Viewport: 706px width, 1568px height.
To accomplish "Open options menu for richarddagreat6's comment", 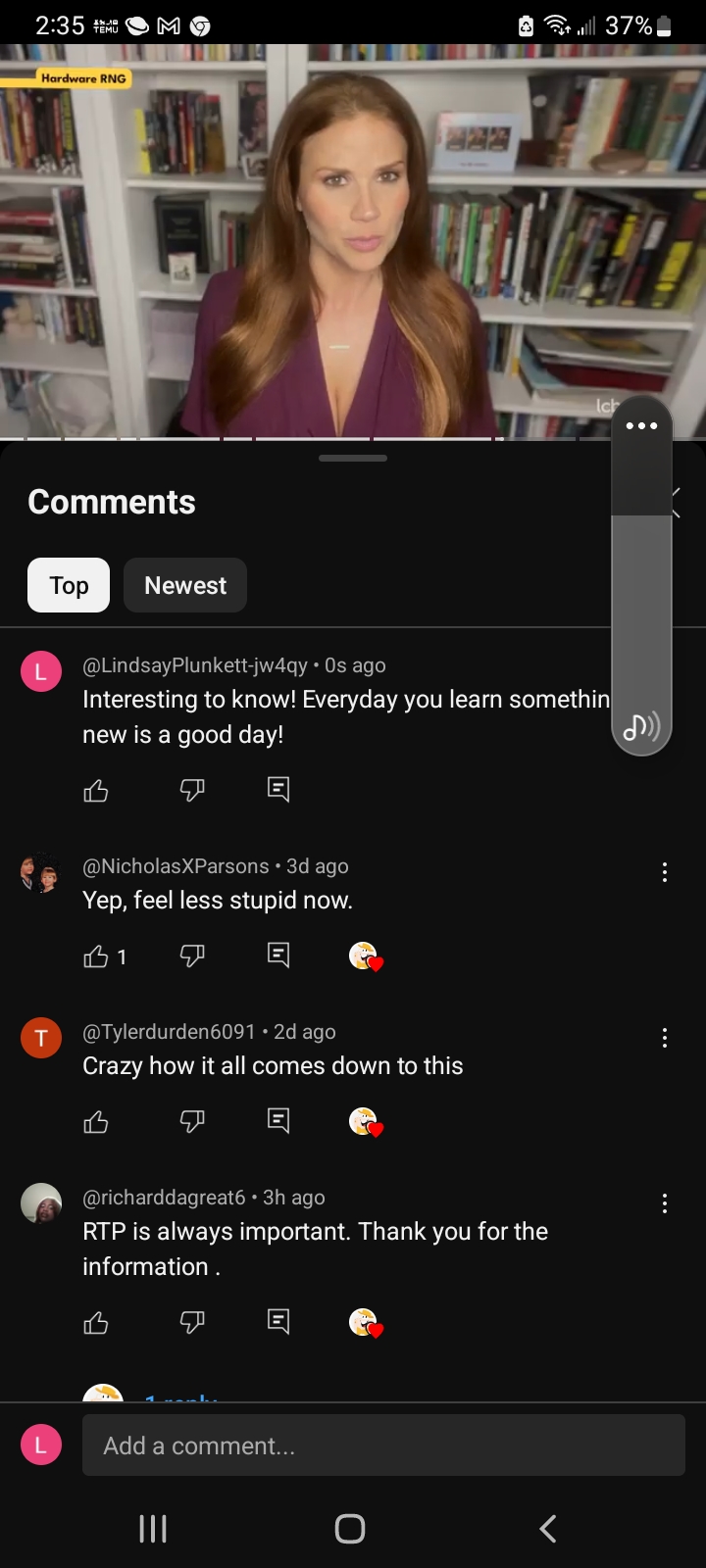I will pos(665,1203).
